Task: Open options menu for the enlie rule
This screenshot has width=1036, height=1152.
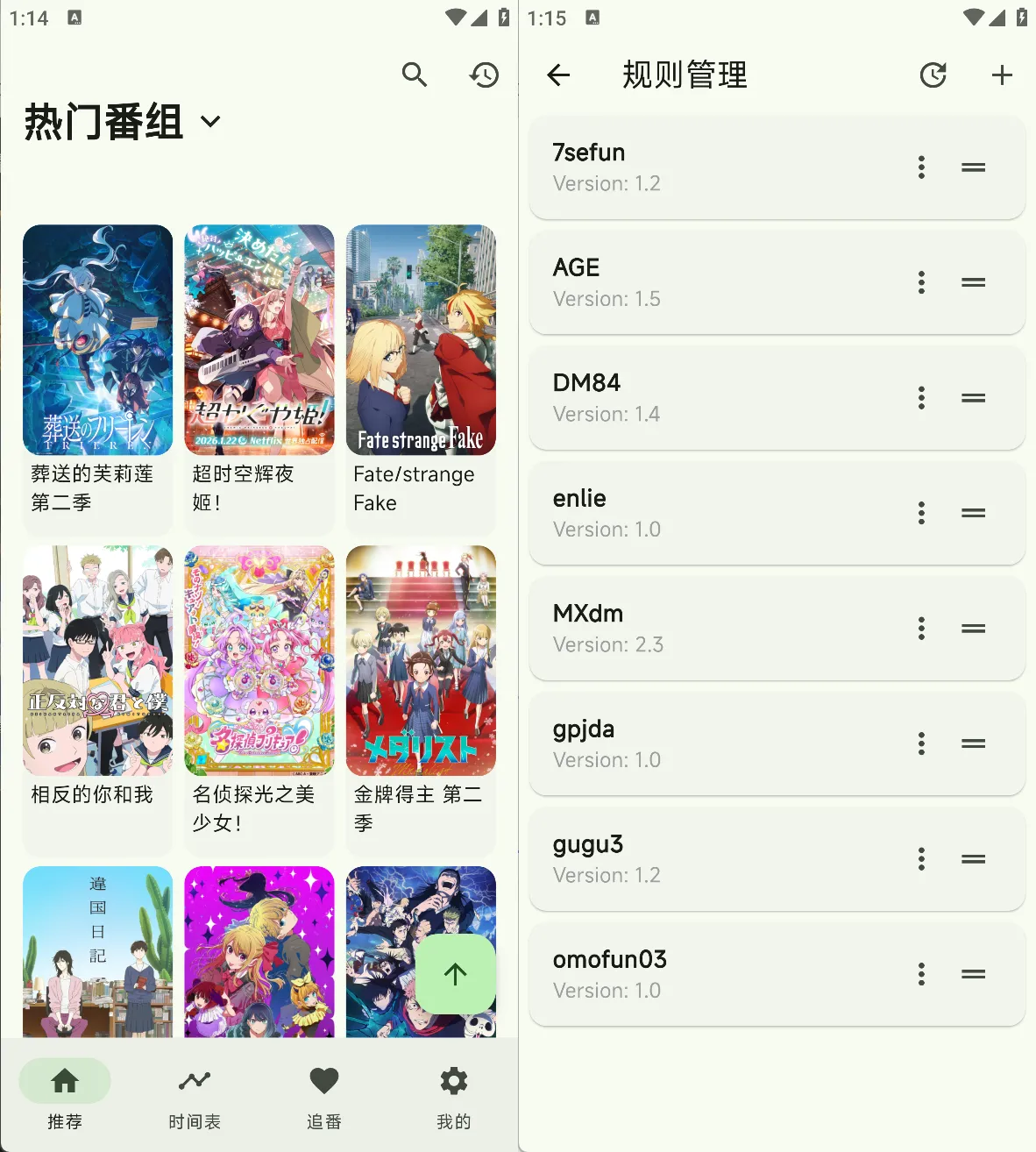Action: pyautogui.click(x=921, y=513)
